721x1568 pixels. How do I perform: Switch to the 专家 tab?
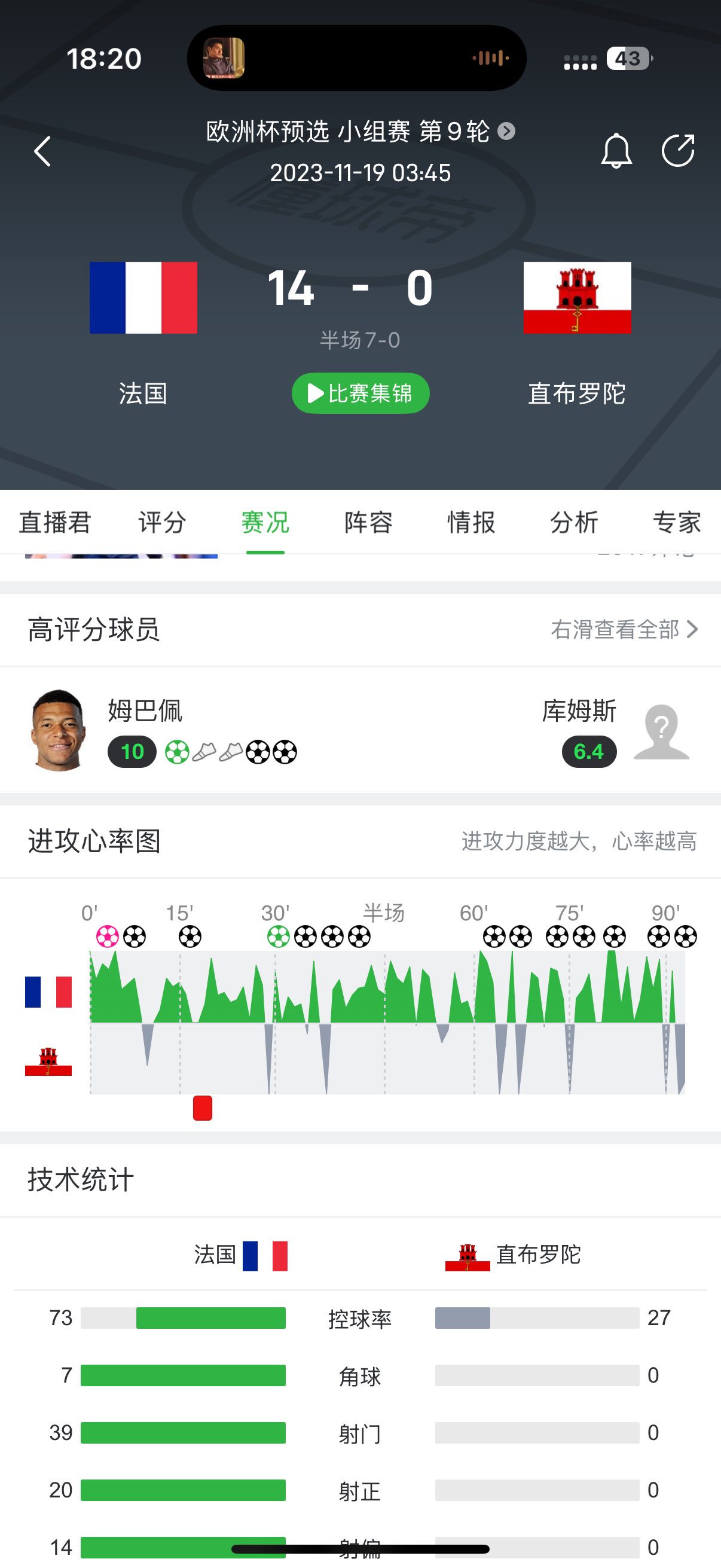(x=677, y=523)
